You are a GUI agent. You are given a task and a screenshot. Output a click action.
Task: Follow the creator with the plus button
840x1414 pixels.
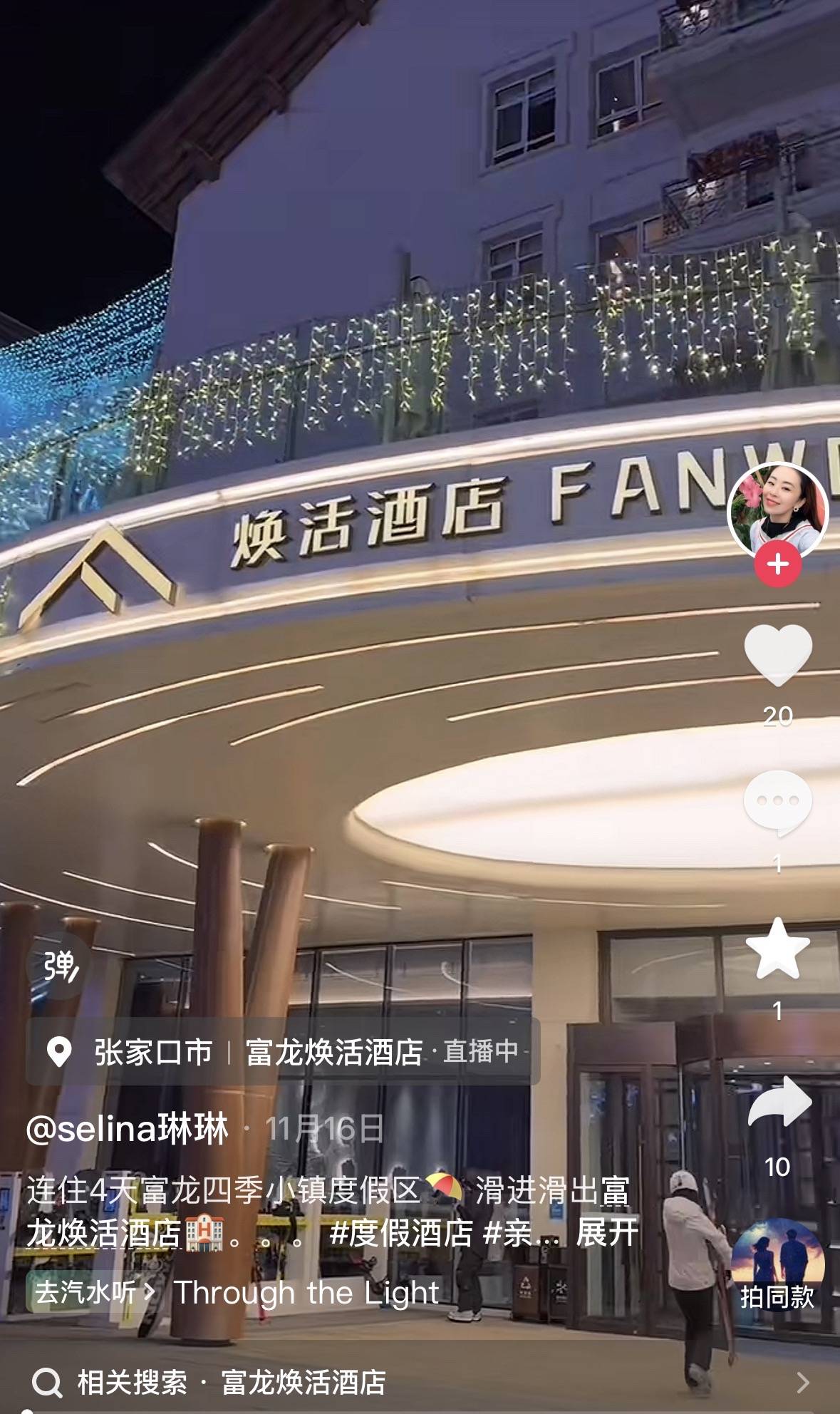pos(778,564)
